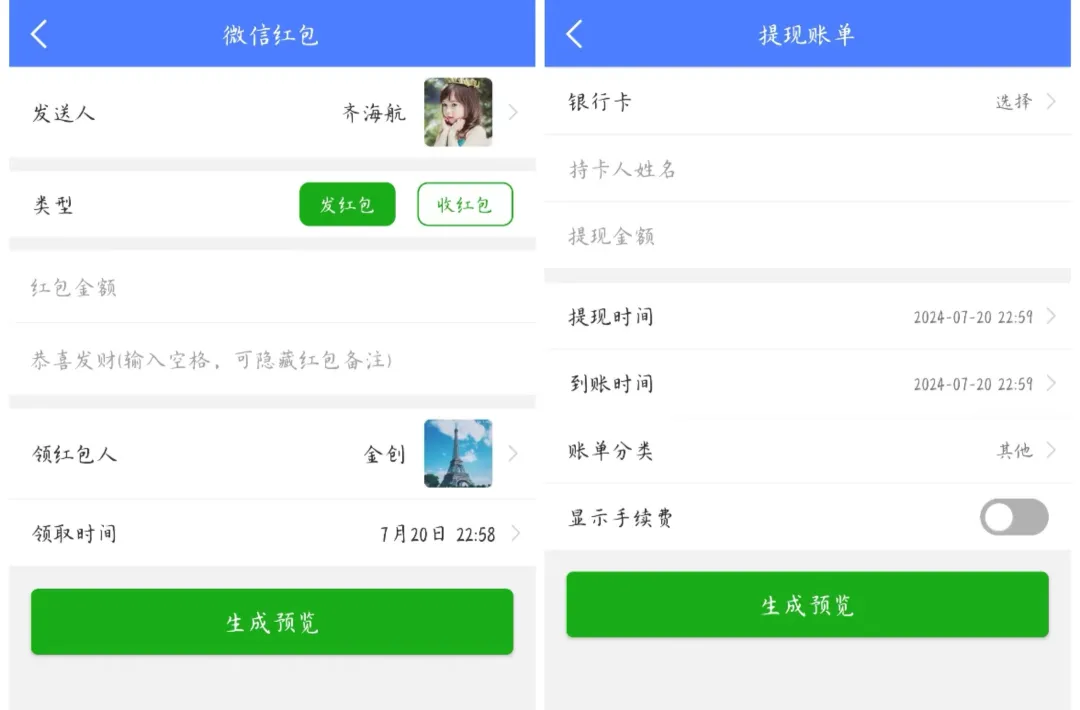Open the 发送人 row showing 齐海航

[x=272, y=113]
